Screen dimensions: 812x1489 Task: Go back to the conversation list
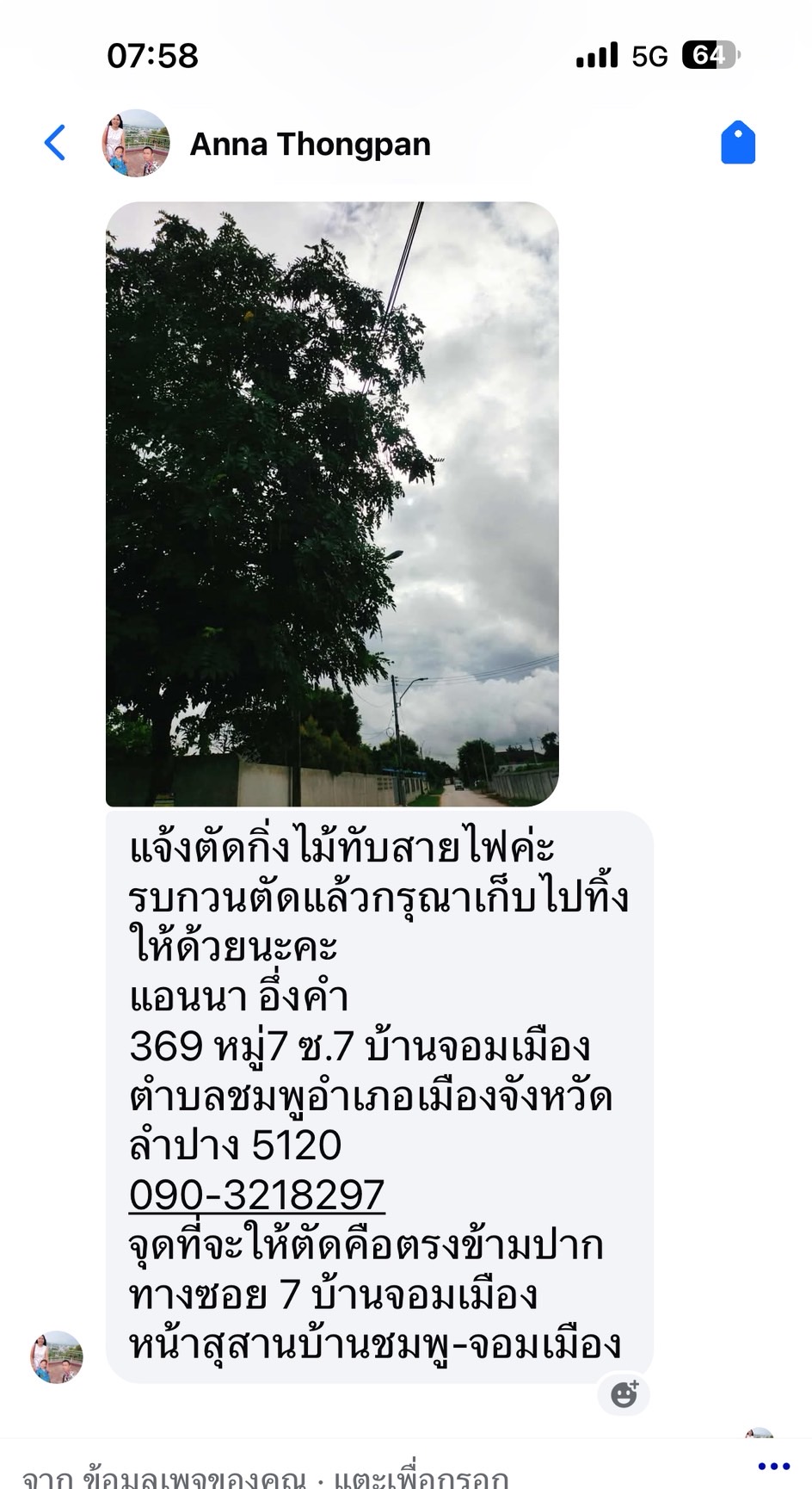coord(55,143)
